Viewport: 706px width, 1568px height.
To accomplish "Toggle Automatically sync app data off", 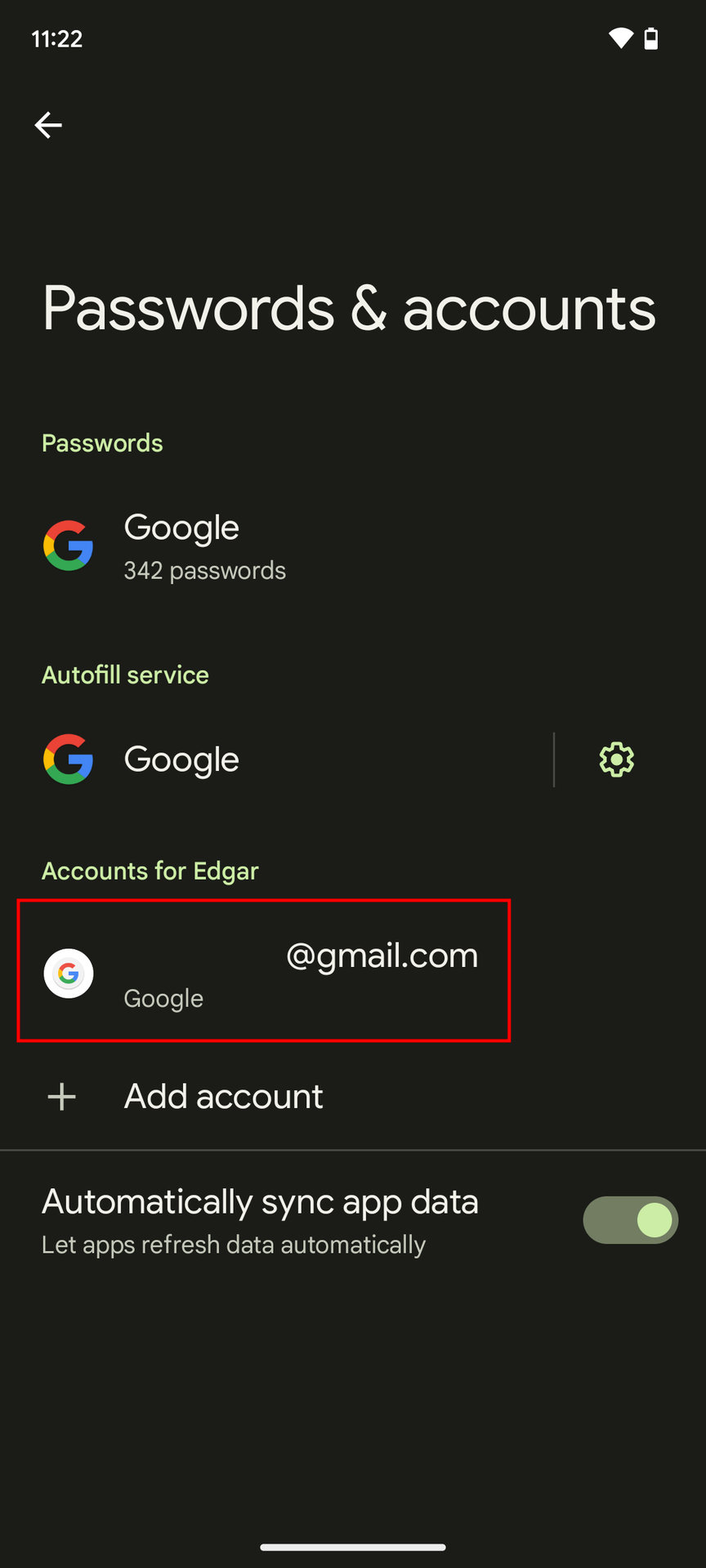I will 630,1220.
